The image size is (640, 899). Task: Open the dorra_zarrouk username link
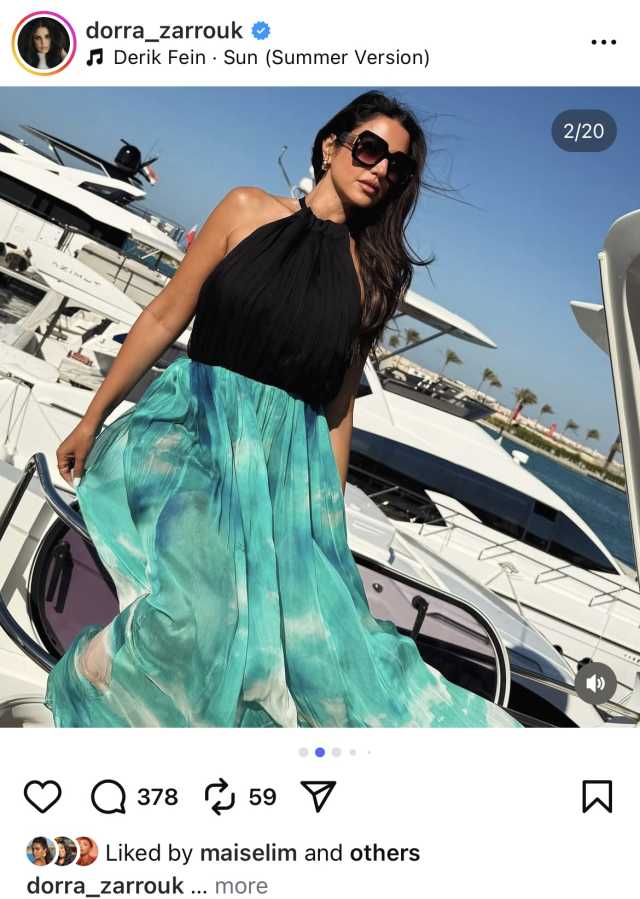(x=164, y=30)
